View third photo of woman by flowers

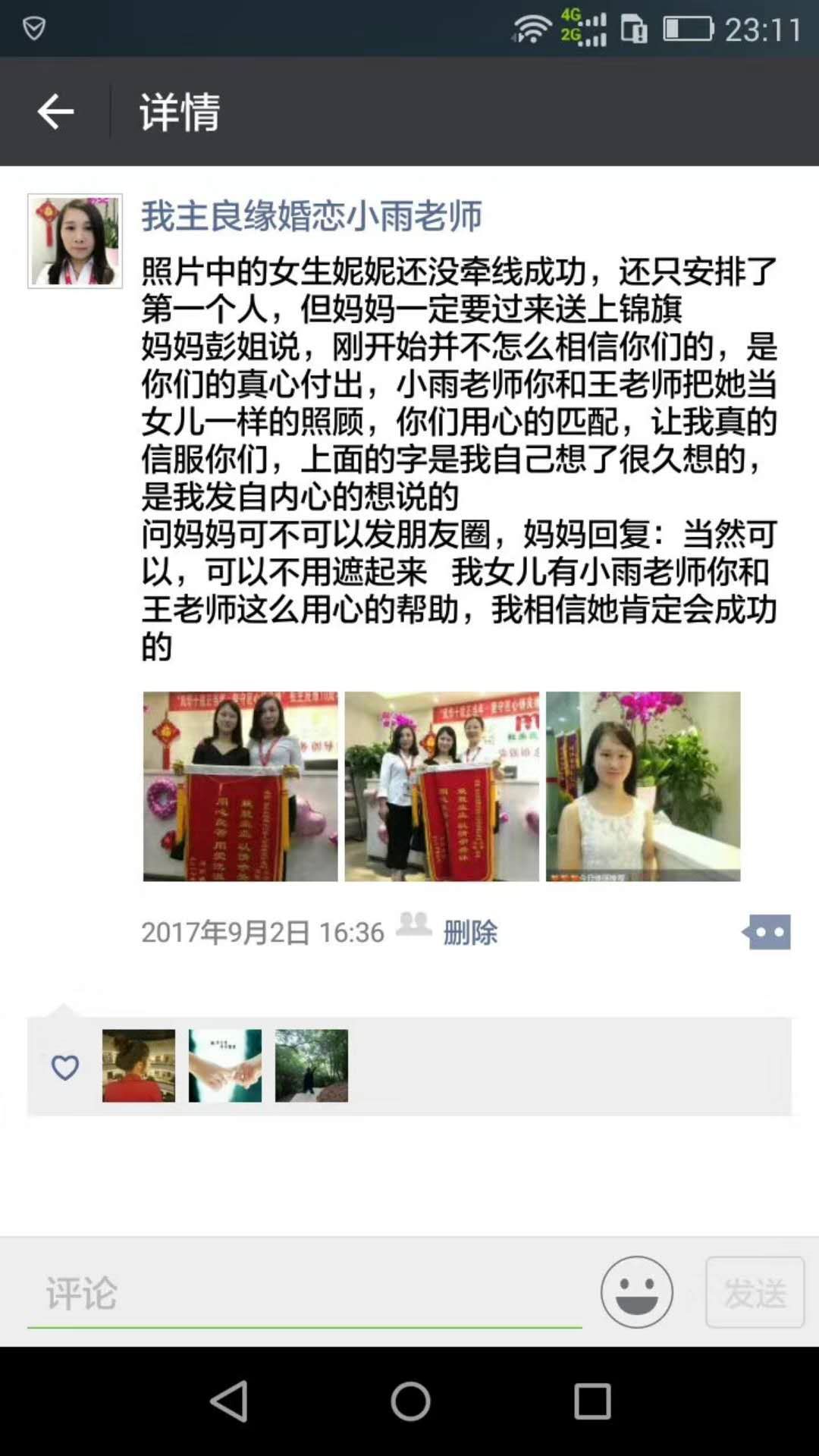coord(643,786)
